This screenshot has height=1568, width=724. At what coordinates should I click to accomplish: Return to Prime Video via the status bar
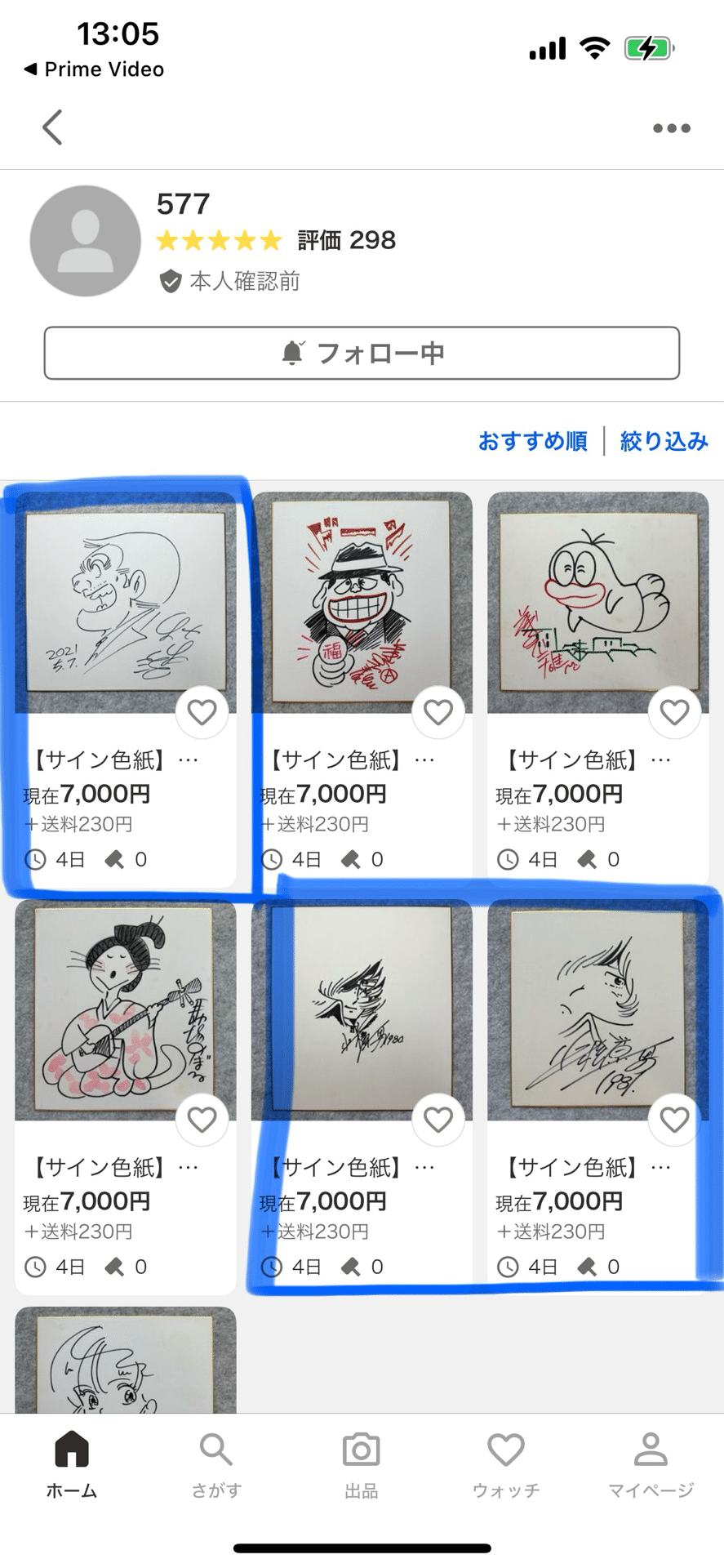click(x=92, y=69)
